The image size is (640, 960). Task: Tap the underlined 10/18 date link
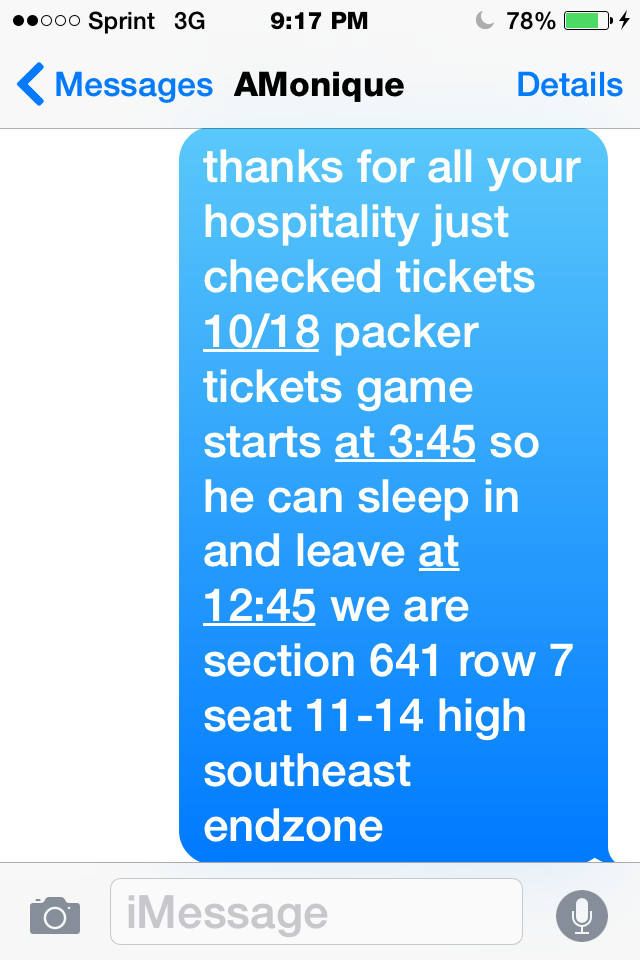click(x=261, y=332)
